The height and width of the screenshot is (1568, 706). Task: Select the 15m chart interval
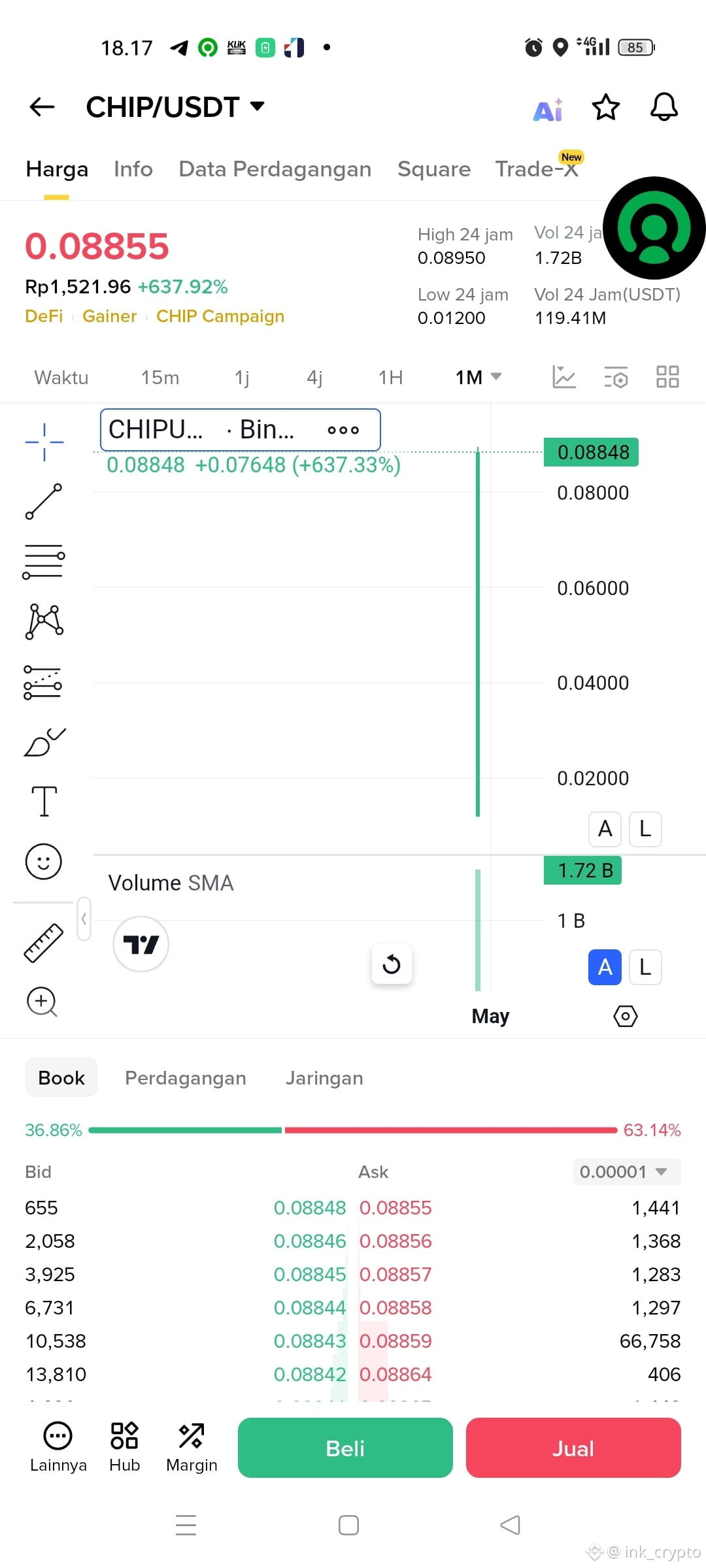tap(160, 378)
